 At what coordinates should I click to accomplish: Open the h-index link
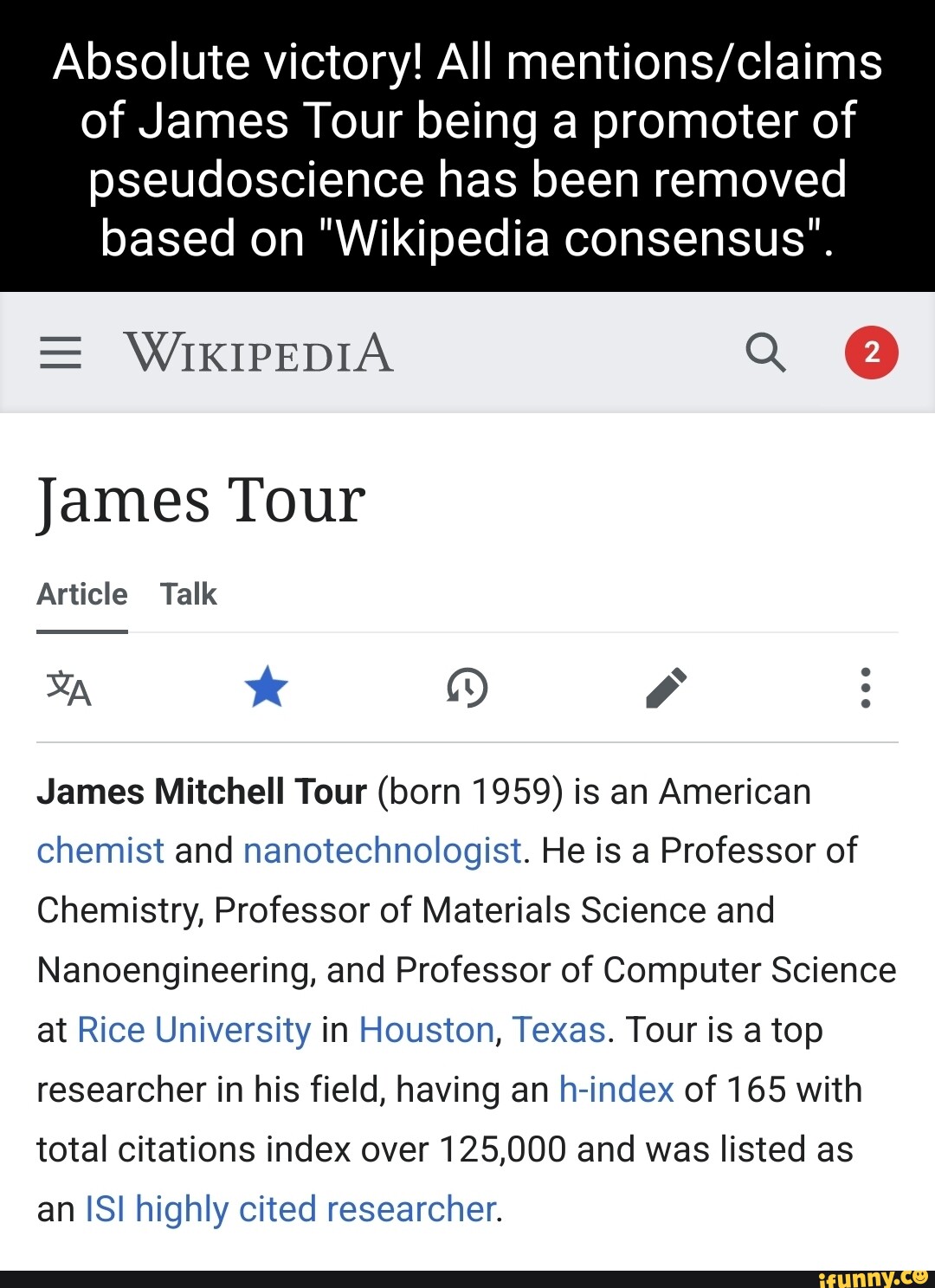[616, 1091]
